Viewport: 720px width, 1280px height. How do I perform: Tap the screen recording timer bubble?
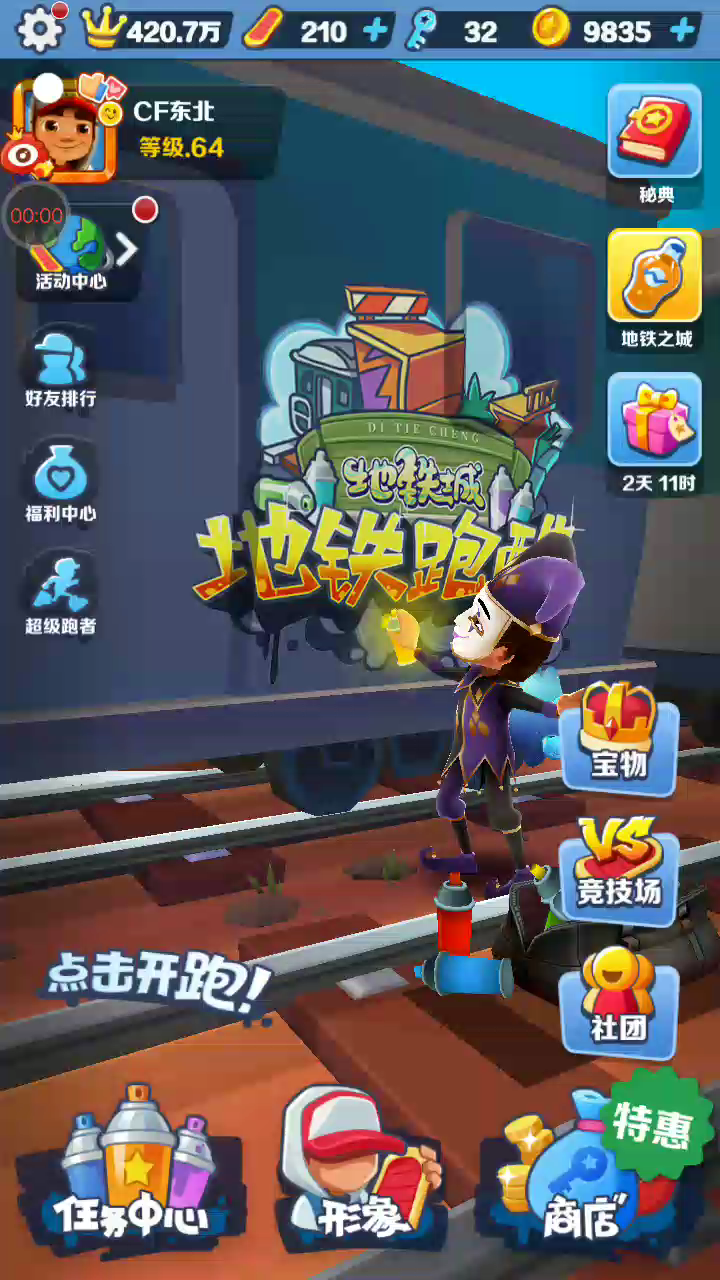36,215
